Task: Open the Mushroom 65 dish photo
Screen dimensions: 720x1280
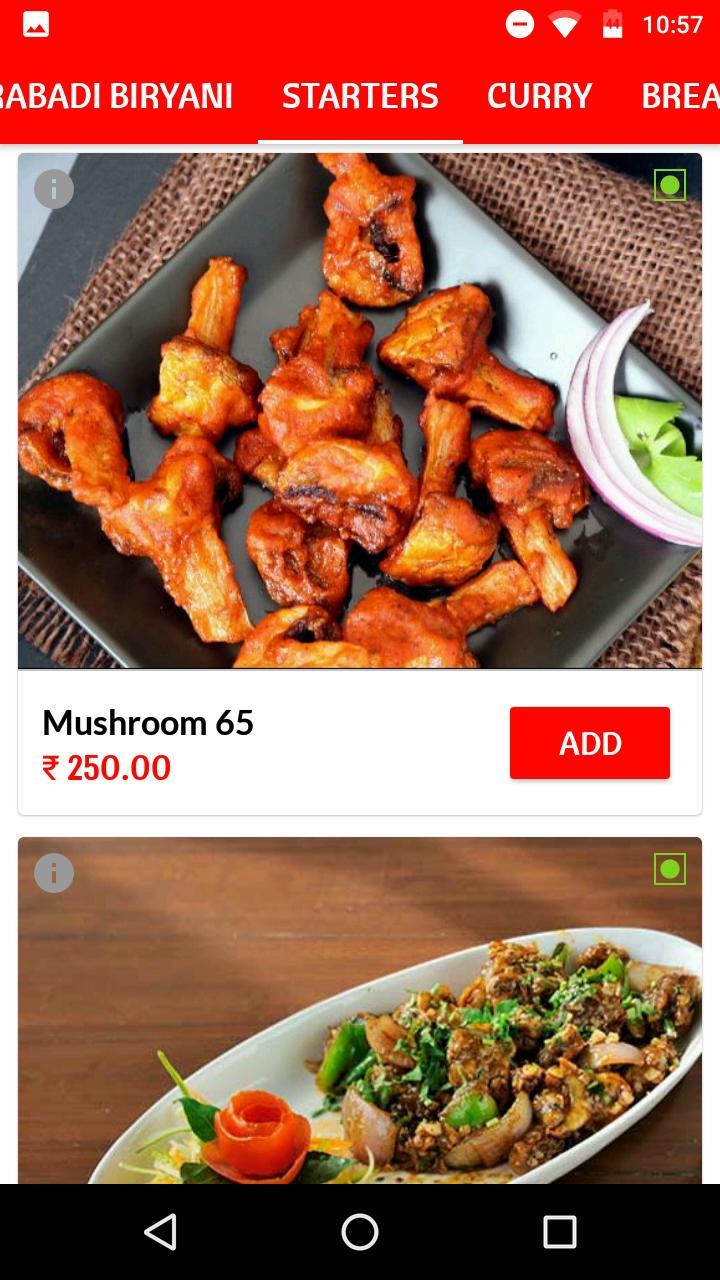Action: (x=360, y=410)
